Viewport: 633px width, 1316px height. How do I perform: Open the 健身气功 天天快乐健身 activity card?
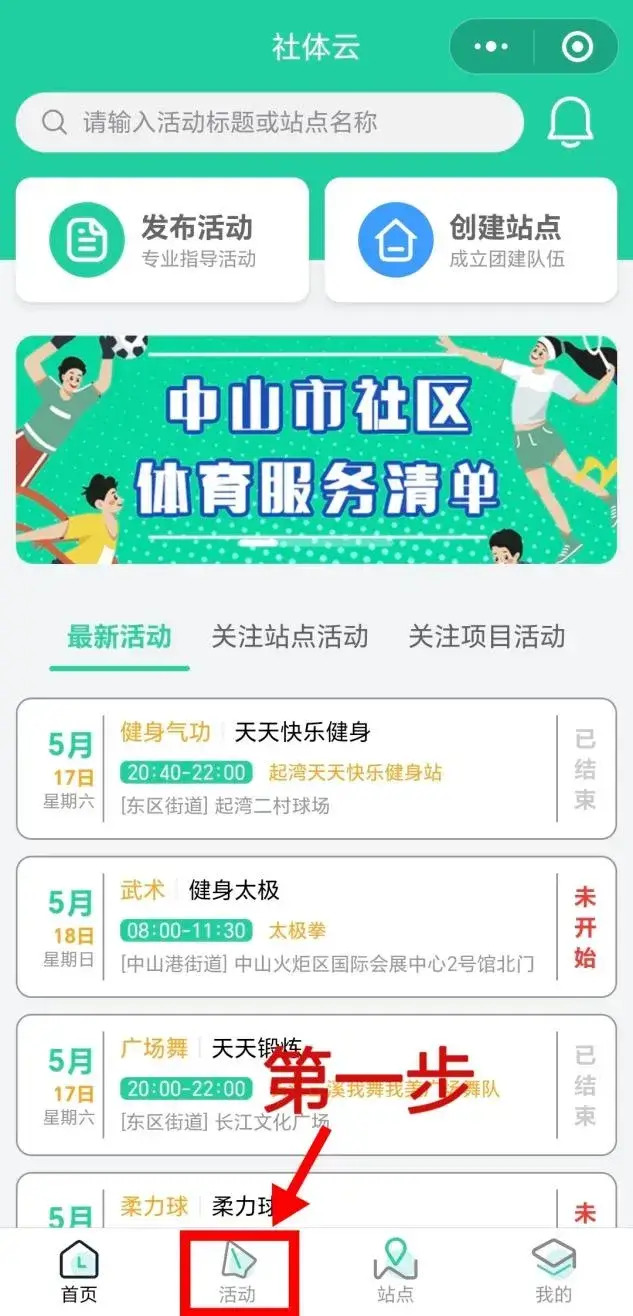tap(316, 768)
